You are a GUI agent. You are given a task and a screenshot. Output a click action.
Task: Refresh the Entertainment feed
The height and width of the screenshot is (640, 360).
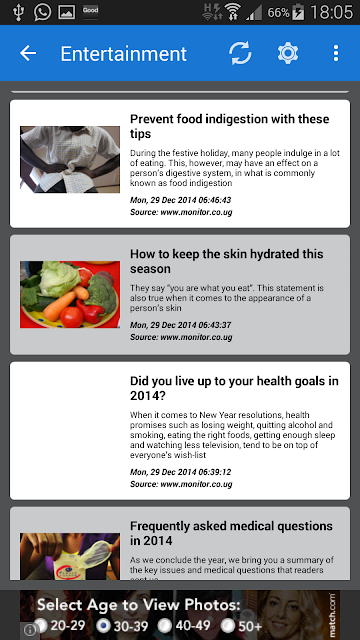[240, 53]
